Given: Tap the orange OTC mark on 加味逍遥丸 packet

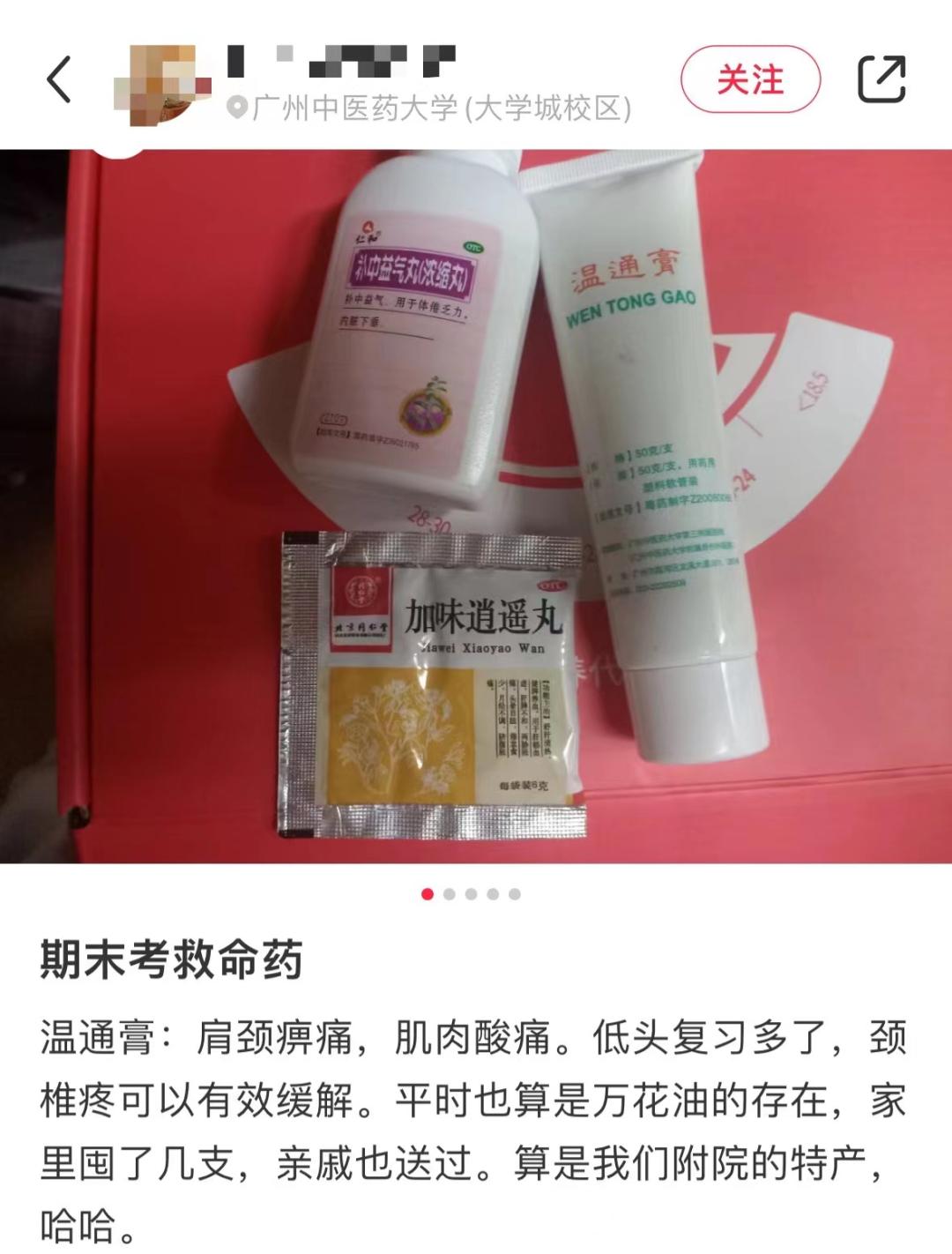Looking at the screenshot, I should (553, 584).
